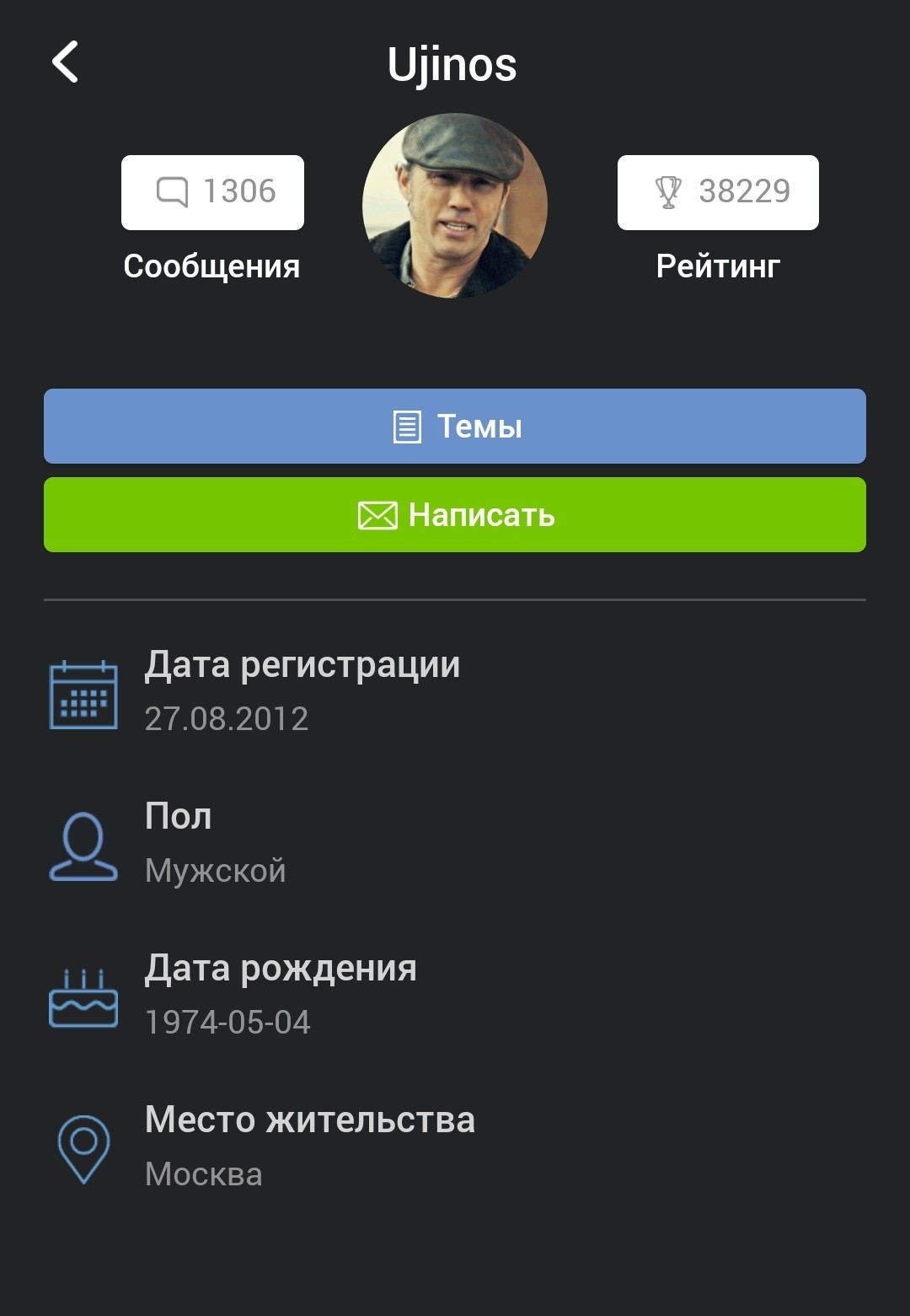Tap the 38229 Рейтинг box

[x=718, y=192]
